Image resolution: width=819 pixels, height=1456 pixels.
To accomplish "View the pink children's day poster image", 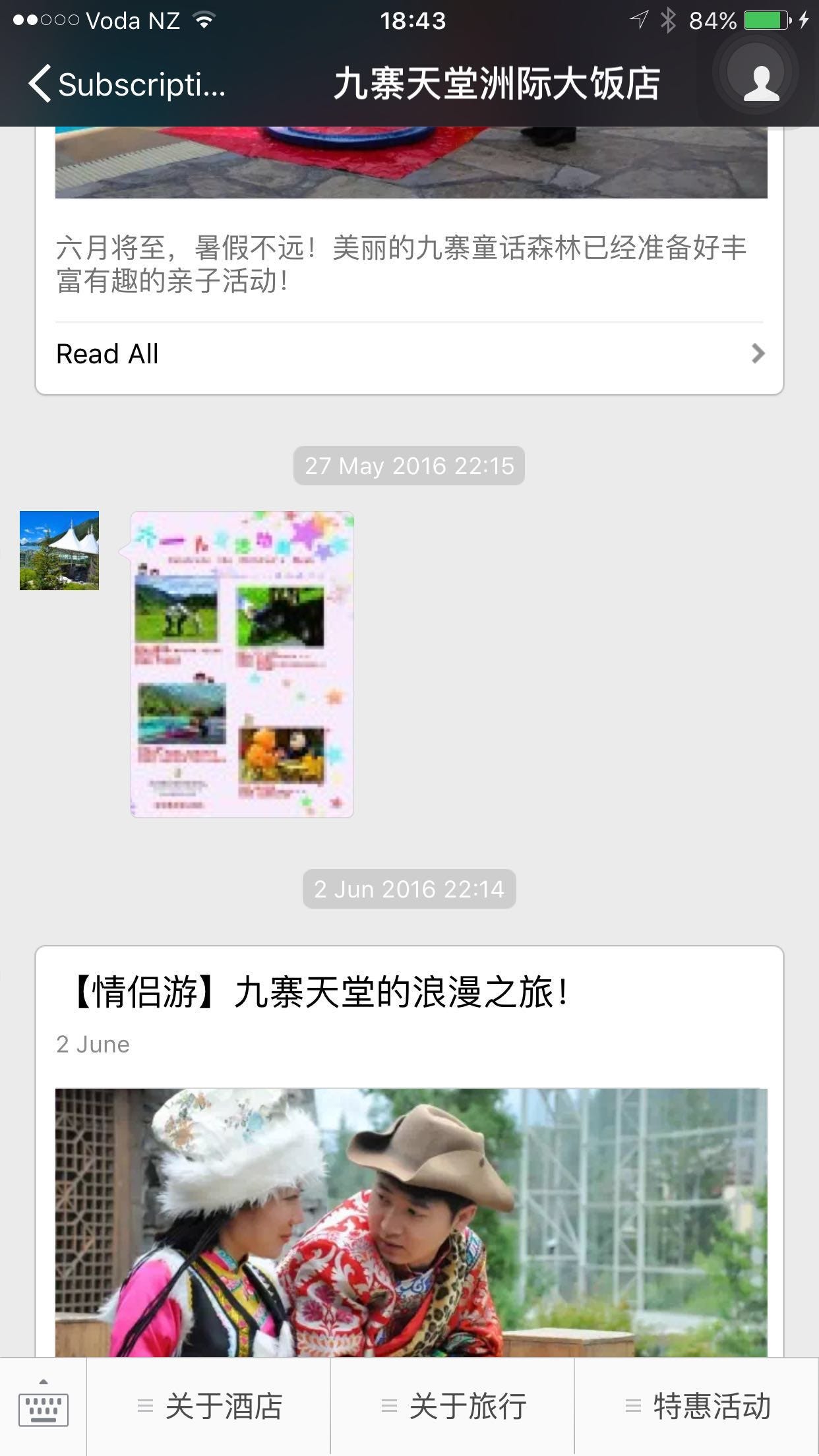I will (242, 664).
